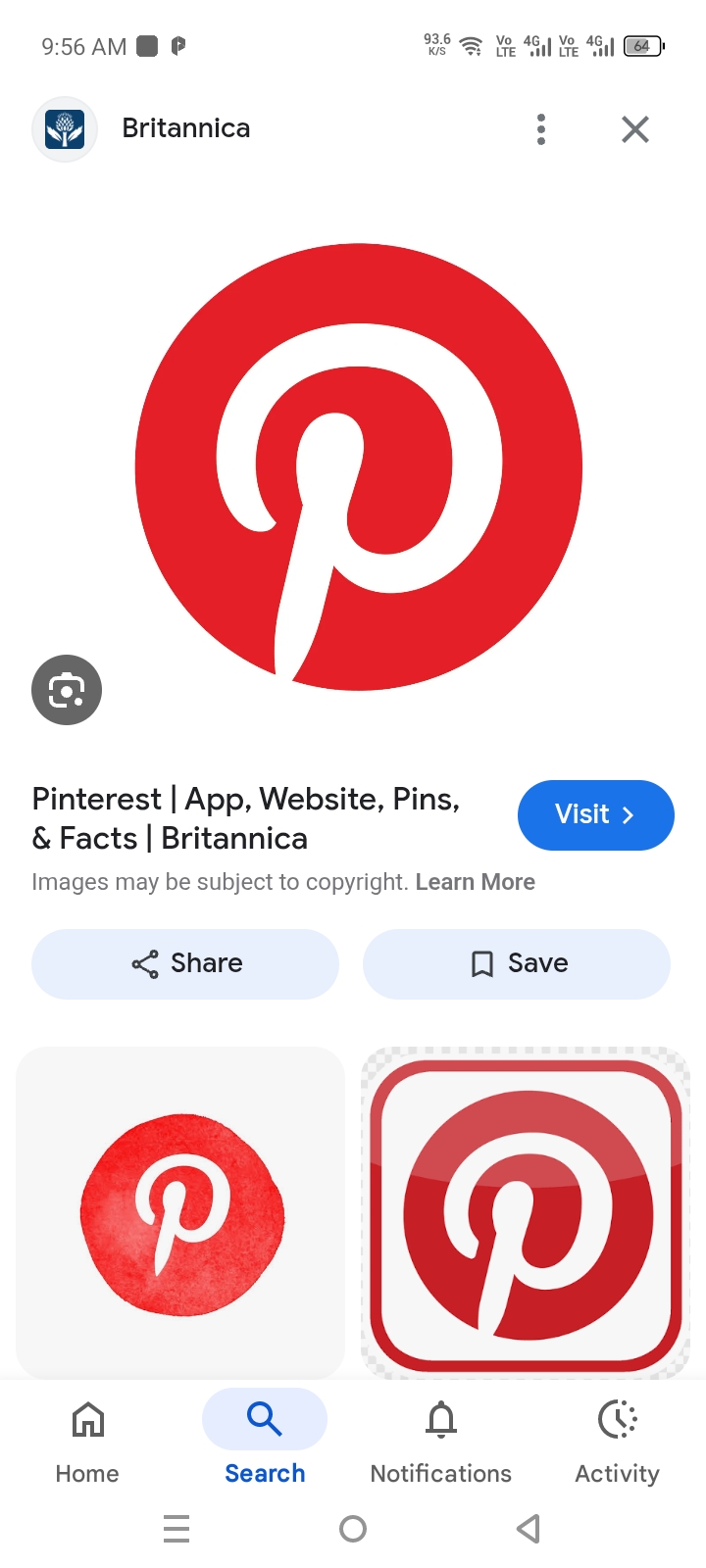706x1568 pixels.
Task: Select the Home icon in bottom navigation
Action: [87, 1419]
